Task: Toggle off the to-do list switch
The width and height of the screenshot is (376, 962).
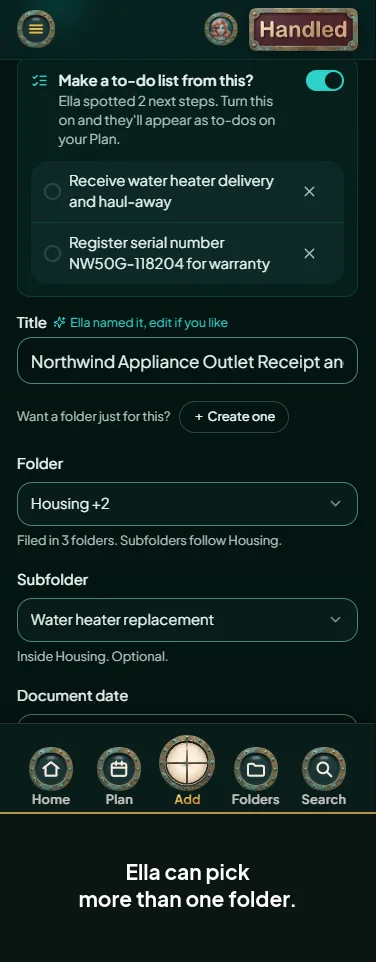Action: (x=324, y=80)
